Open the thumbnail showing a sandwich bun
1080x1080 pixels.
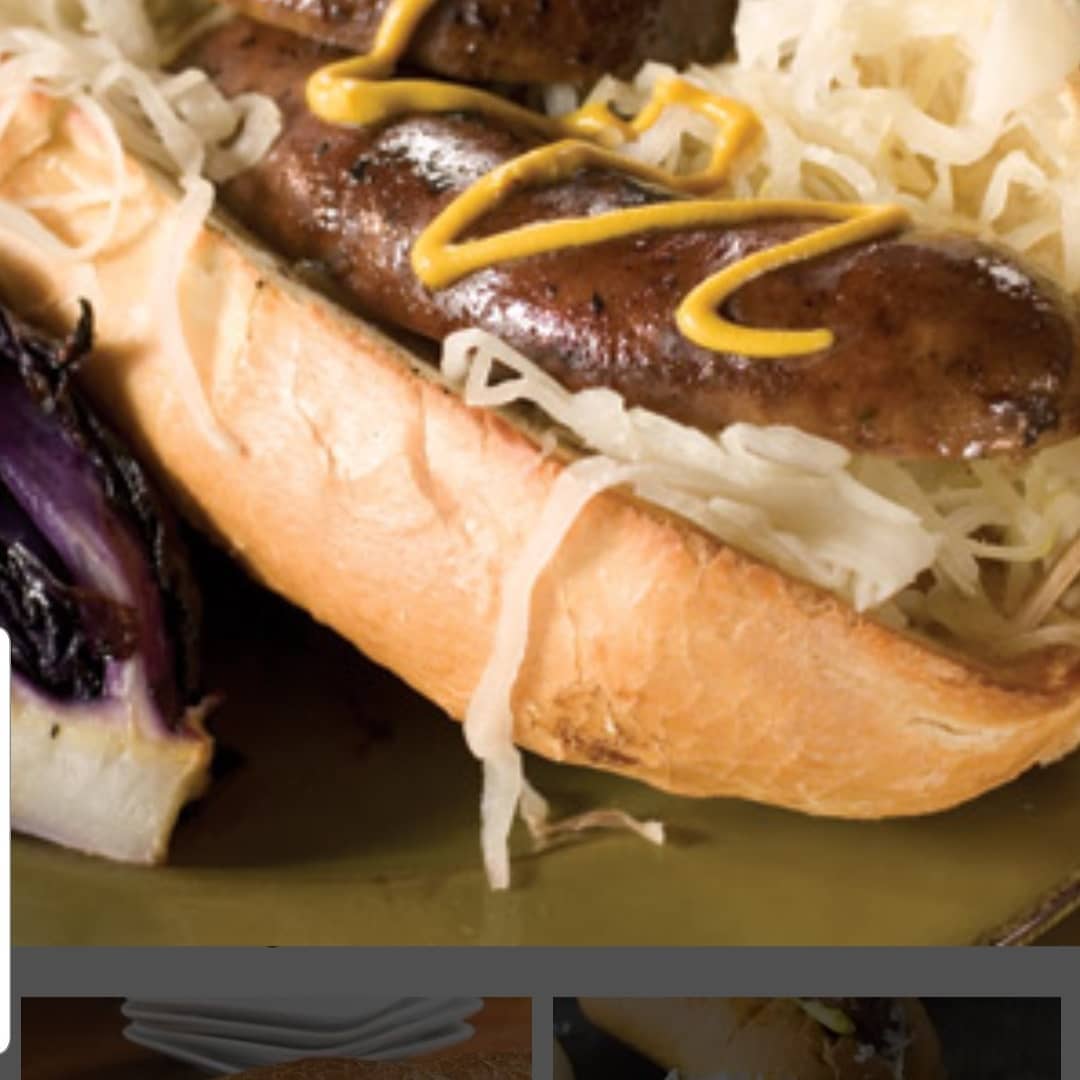[806, 1038]
